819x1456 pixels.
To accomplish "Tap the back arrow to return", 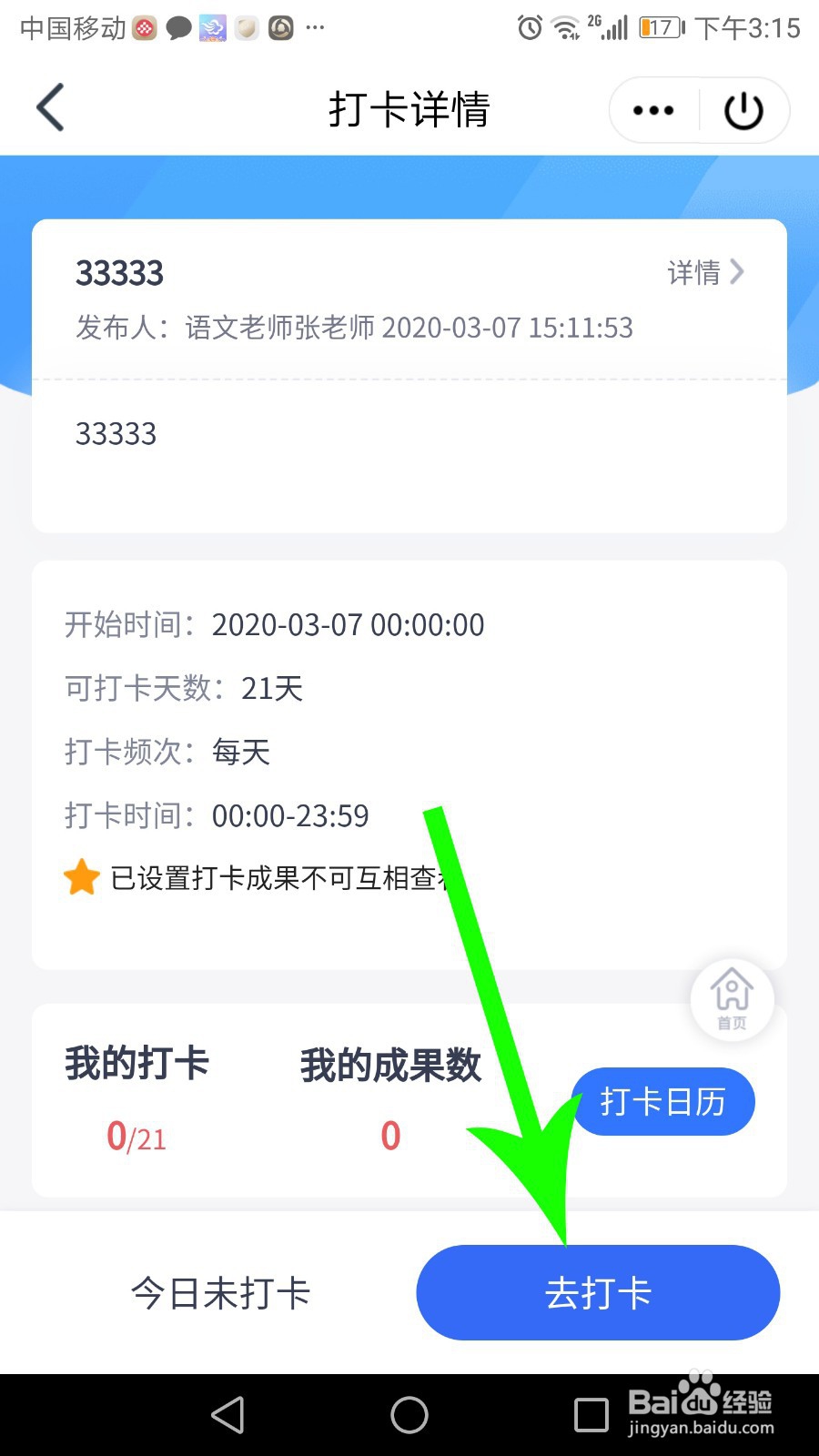I will [50, 107].
